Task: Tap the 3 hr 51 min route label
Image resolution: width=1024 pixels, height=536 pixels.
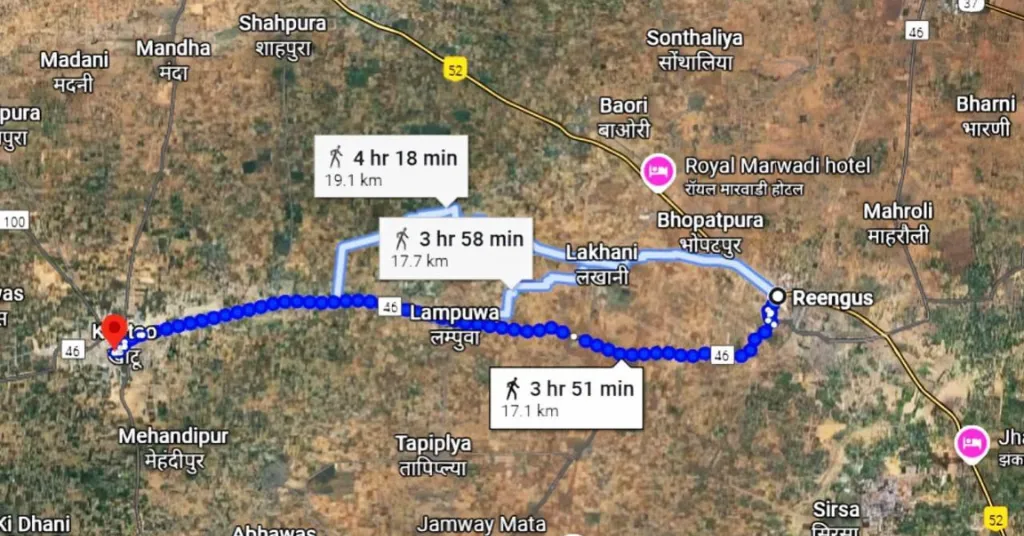Action: click(x=566, y=398)
